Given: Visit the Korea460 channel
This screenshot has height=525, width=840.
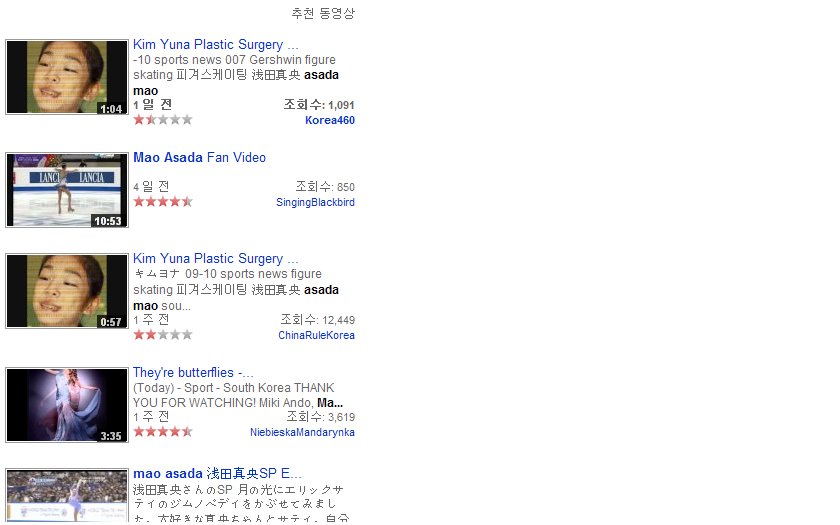Looking at the screenshot, I should (x=329, y=121).
